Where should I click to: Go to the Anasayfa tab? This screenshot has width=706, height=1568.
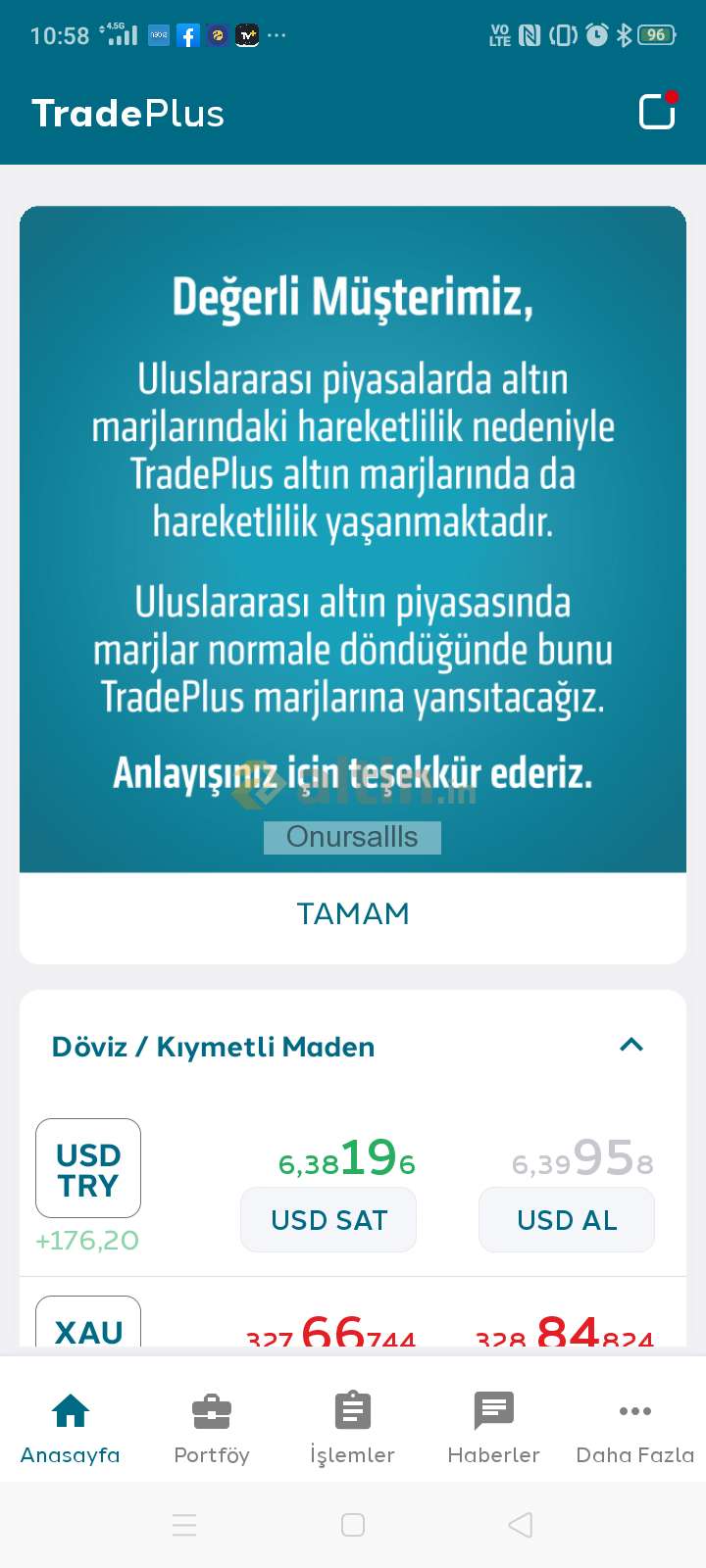(x=71, y=1427)
